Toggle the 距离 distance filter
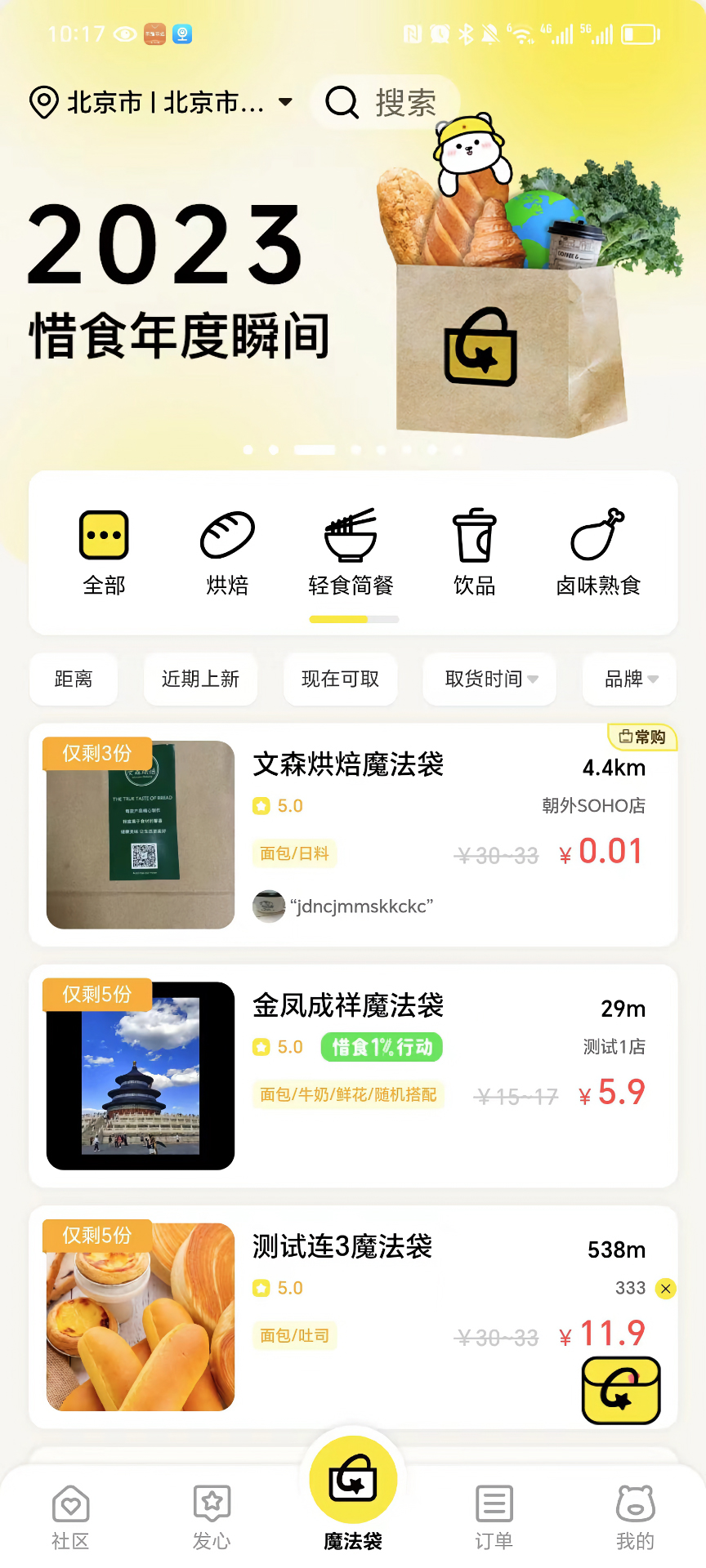Screen dimensions: 706x1568 [x=74, y=679]
